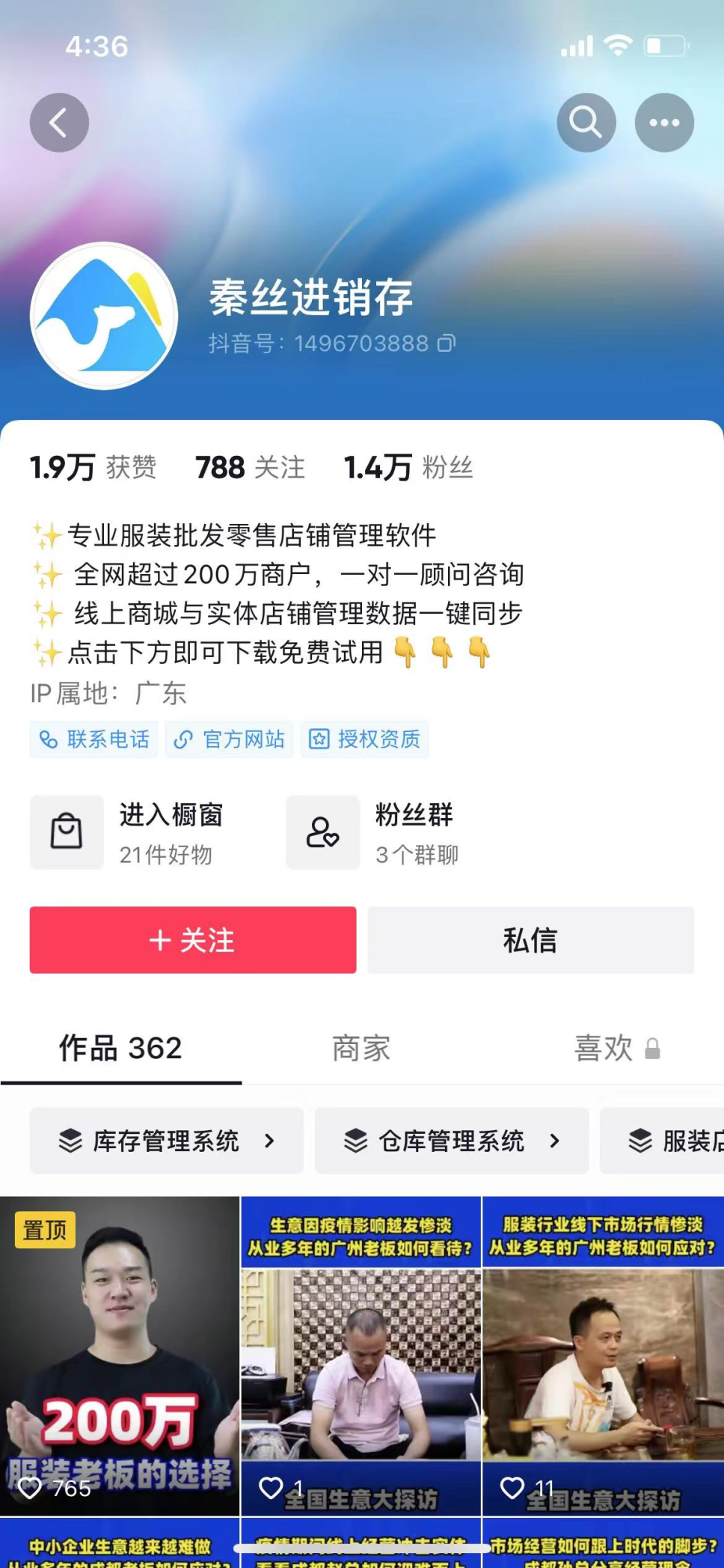This screenshot has height=1568, width=724.
Task: Open the 库存管理系统 collection
Action: 167,1141
